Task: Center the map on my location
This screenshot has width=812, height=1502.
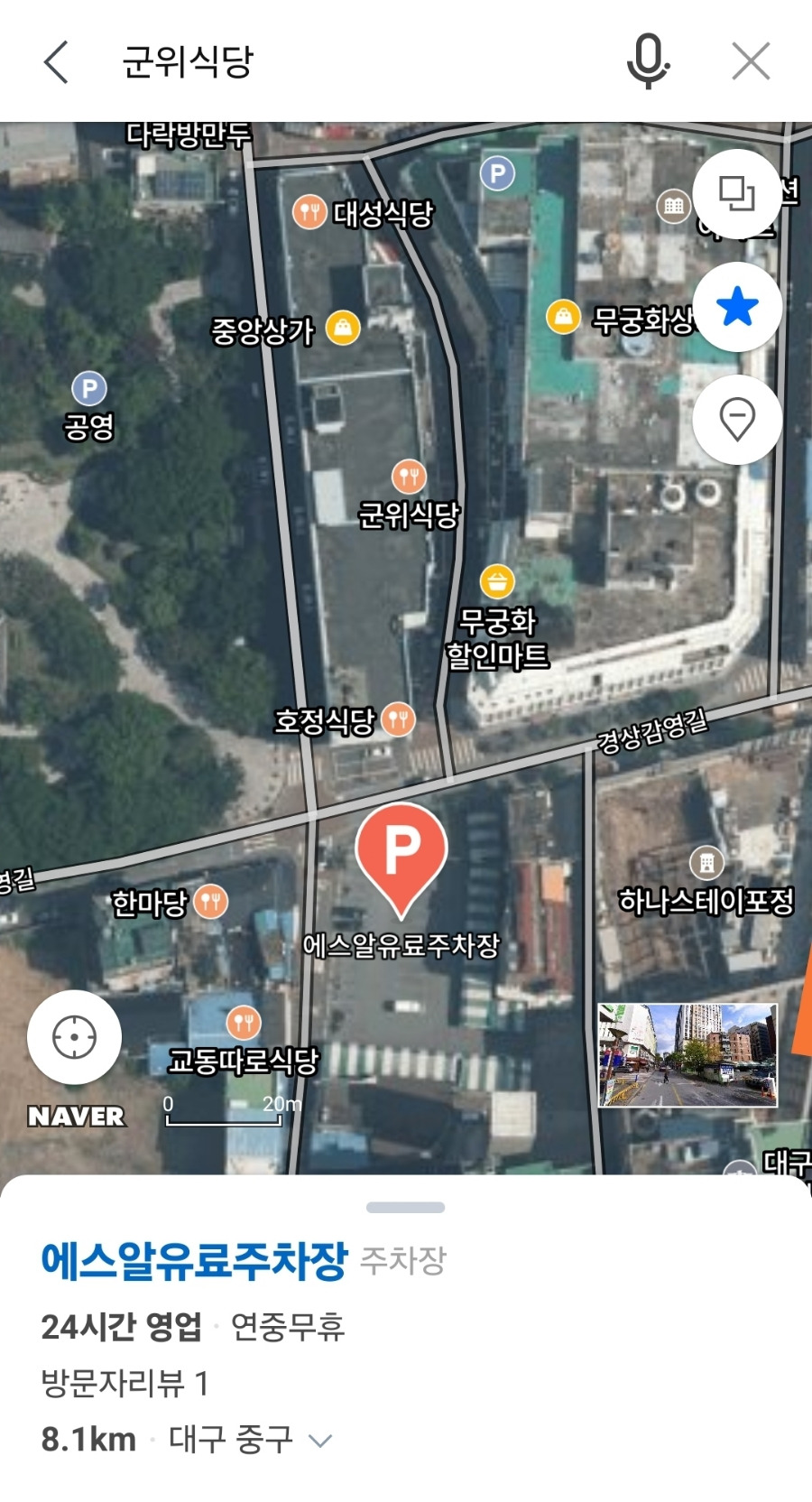Action: click(x=74, y=1037)
